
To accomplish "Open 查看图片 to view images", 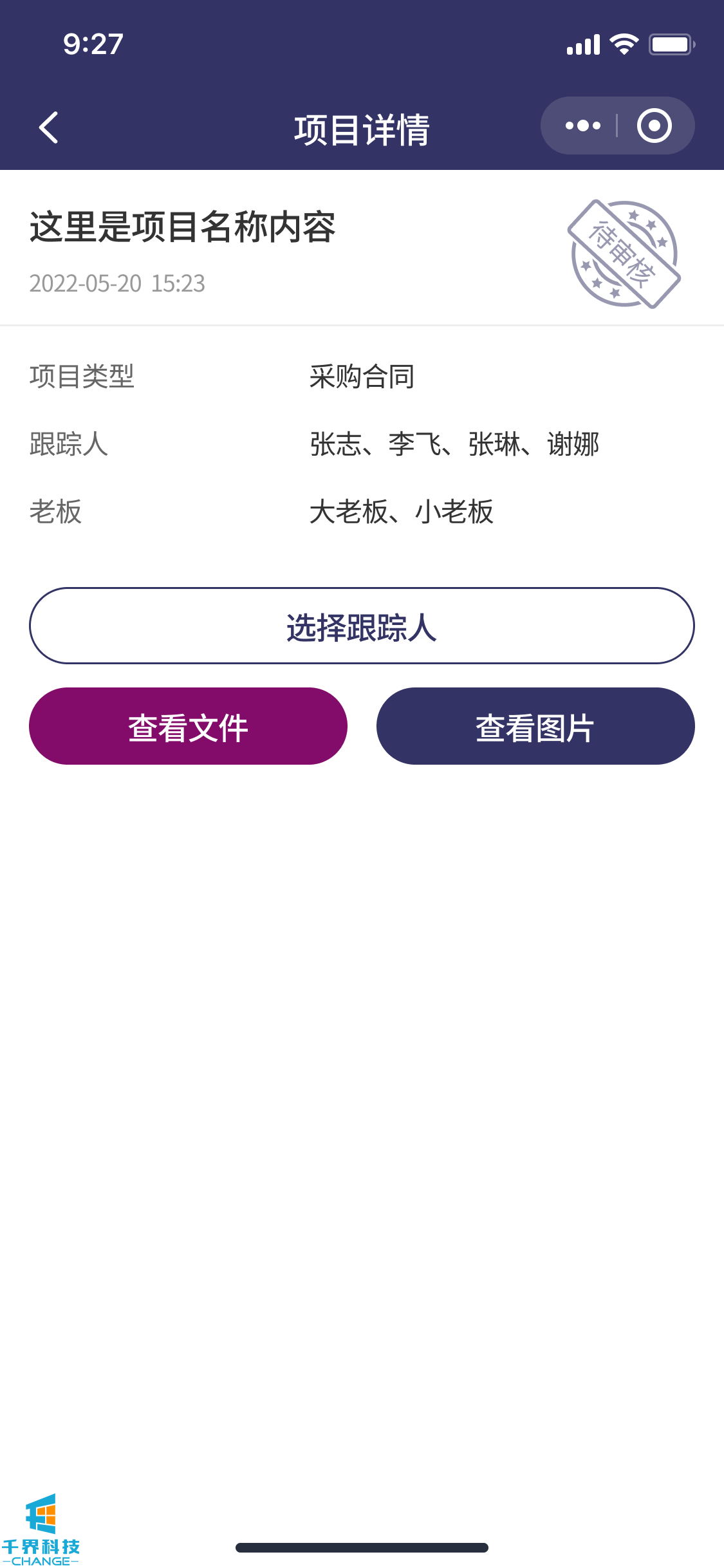I will 535,727.
